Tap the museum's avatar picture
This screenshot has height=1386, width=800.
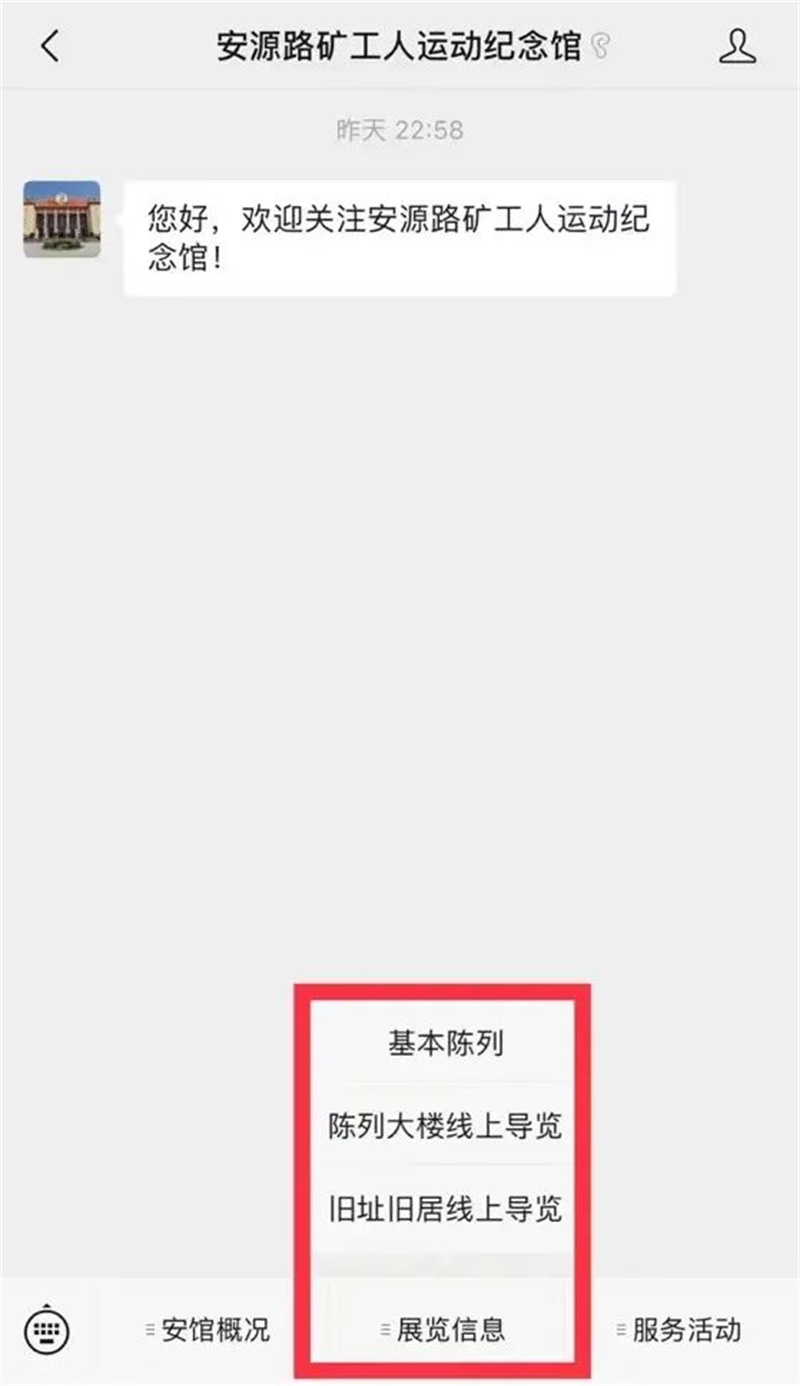click(62, 219)
